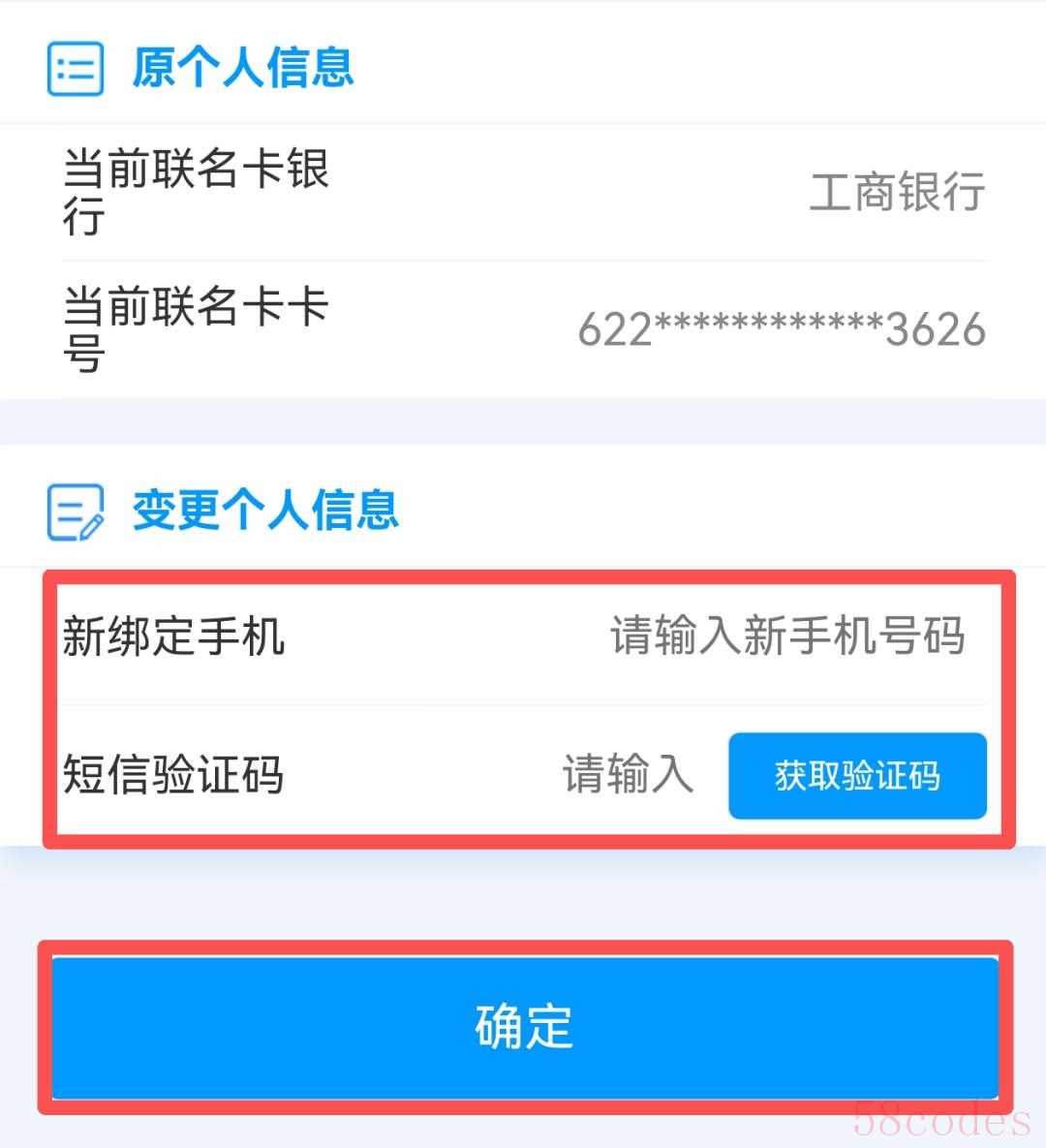
Task: Confirm changes with the 确定 button
Action: [x=524, y=1027]
